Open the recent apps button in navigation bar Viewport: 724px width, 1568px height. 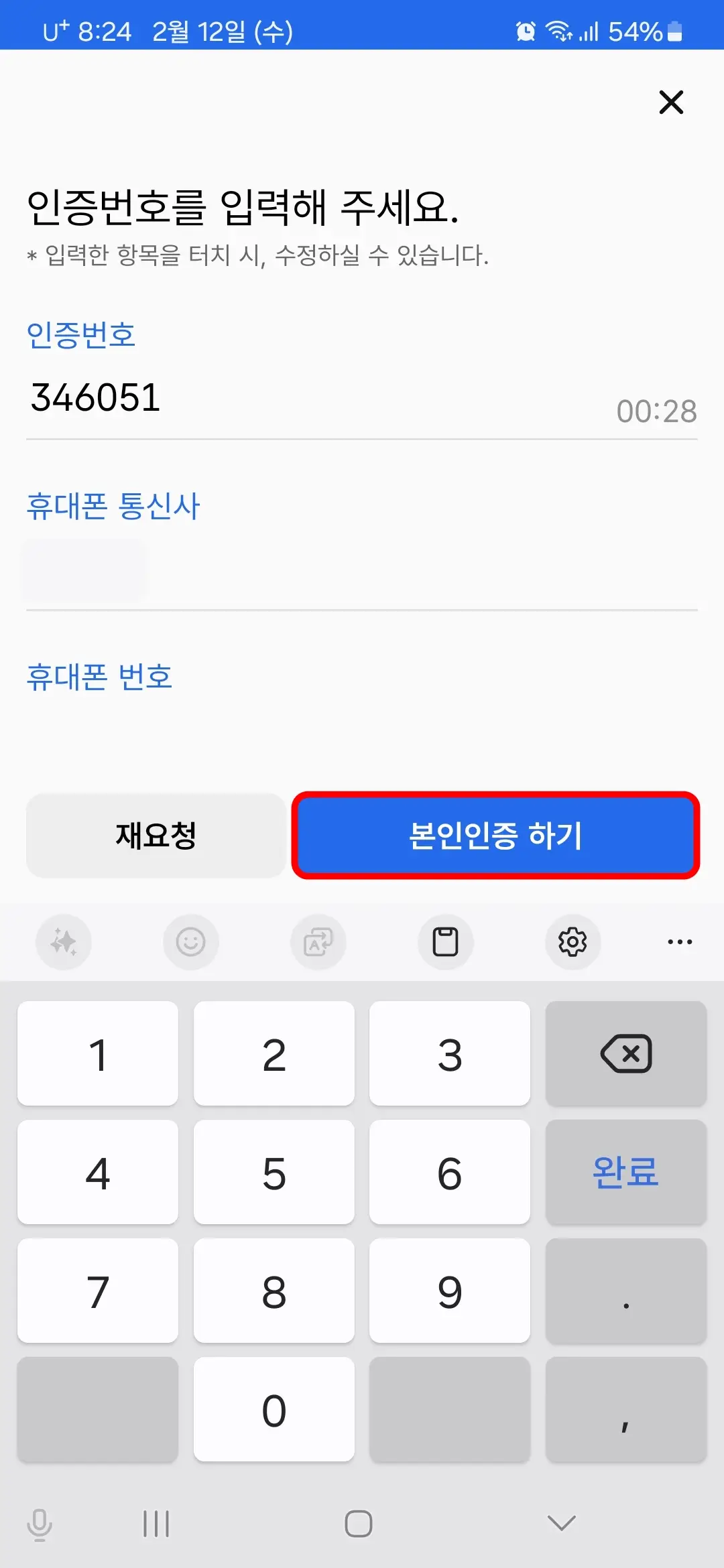(155, 1524)
